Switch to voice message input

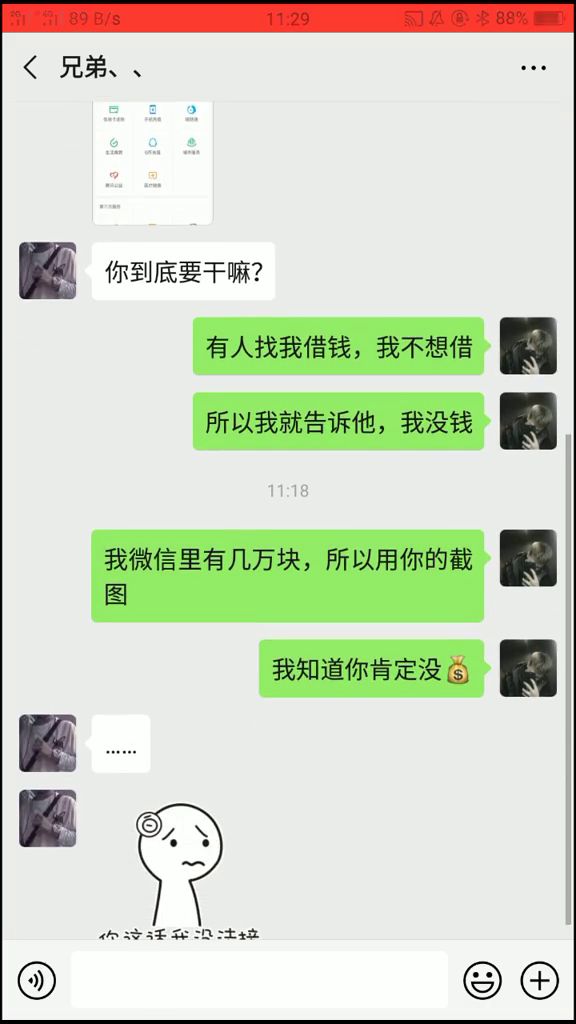(37, 980)
